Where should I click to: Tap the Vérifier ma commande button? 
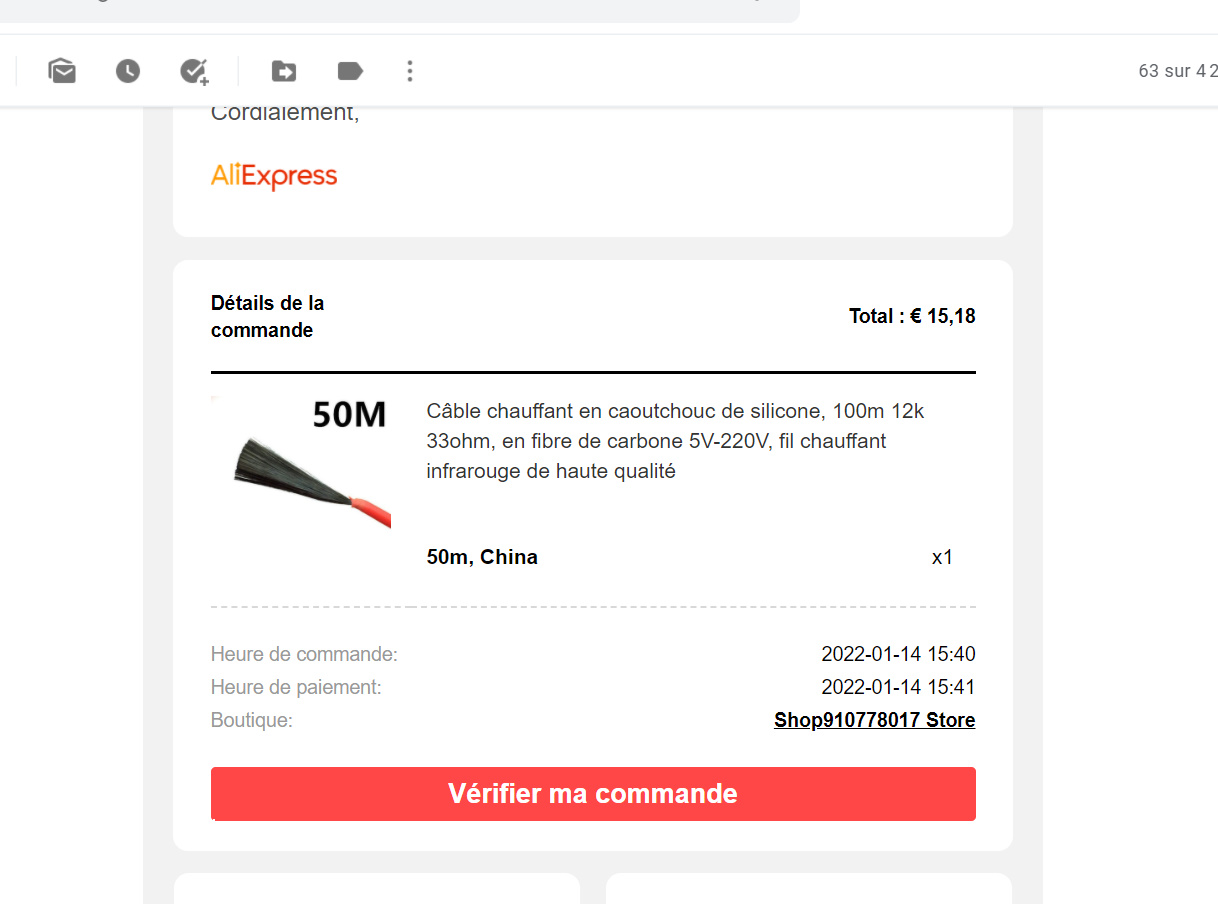click(x=593, y=794)
